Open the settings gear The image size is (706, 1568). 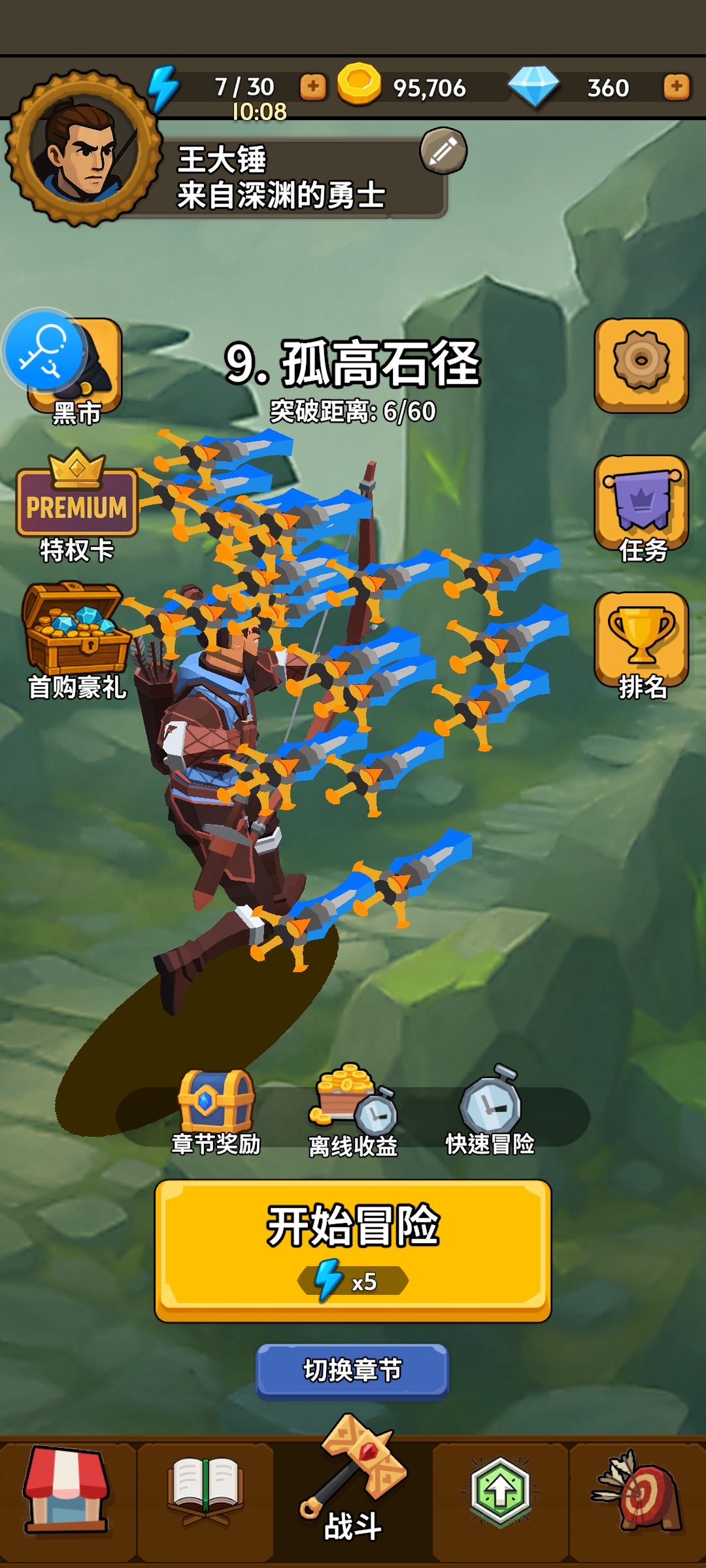click(641, 364)
